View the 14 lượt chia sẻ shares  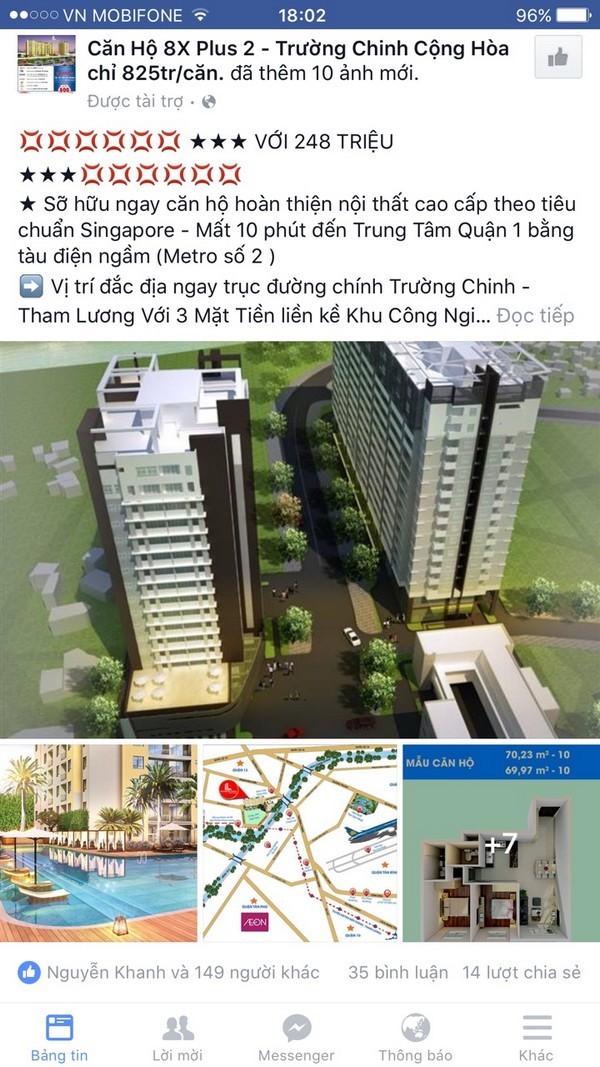coord(521,971)
